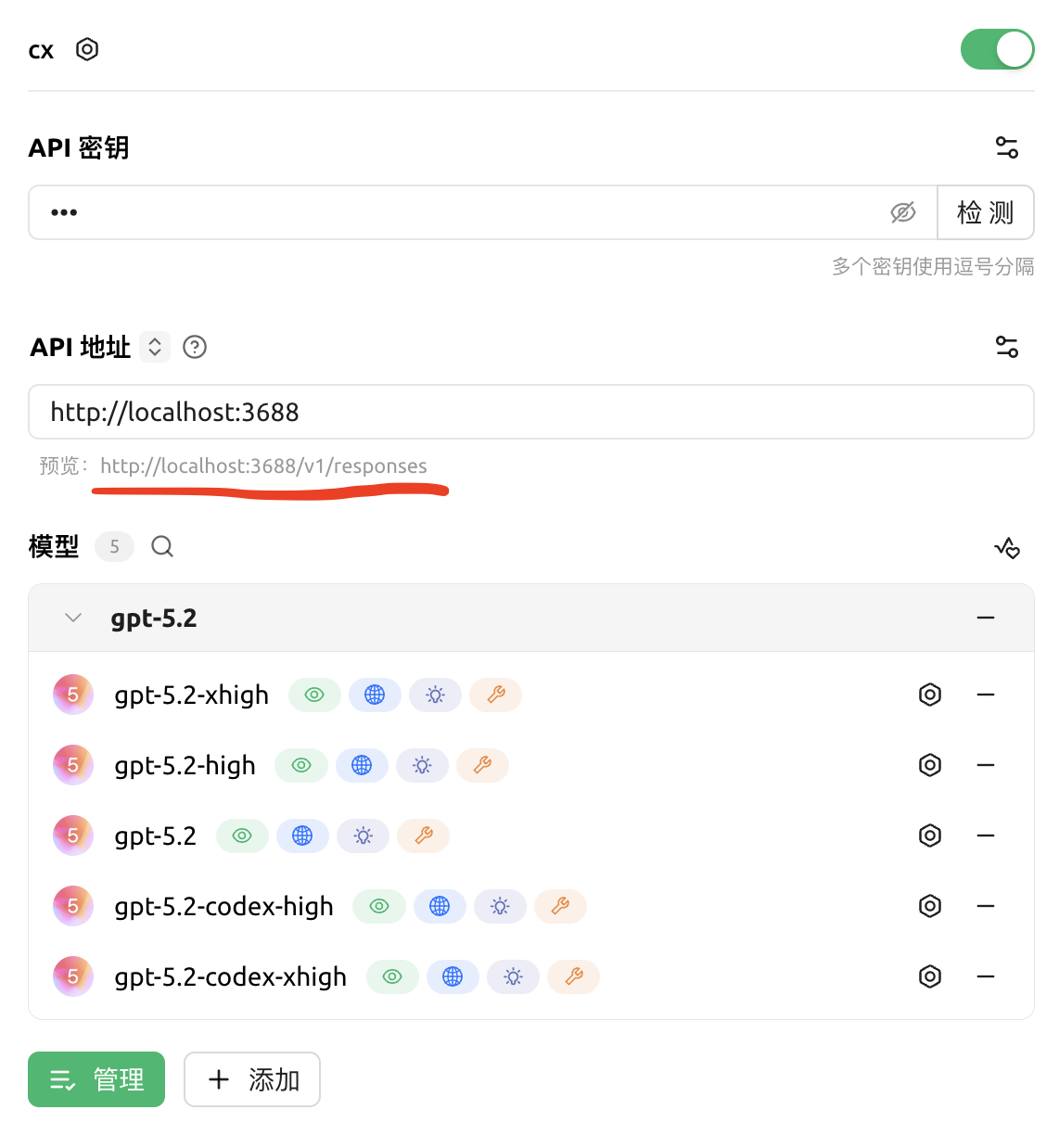Tap the green 管理 button

click(x=96, y=1079)
